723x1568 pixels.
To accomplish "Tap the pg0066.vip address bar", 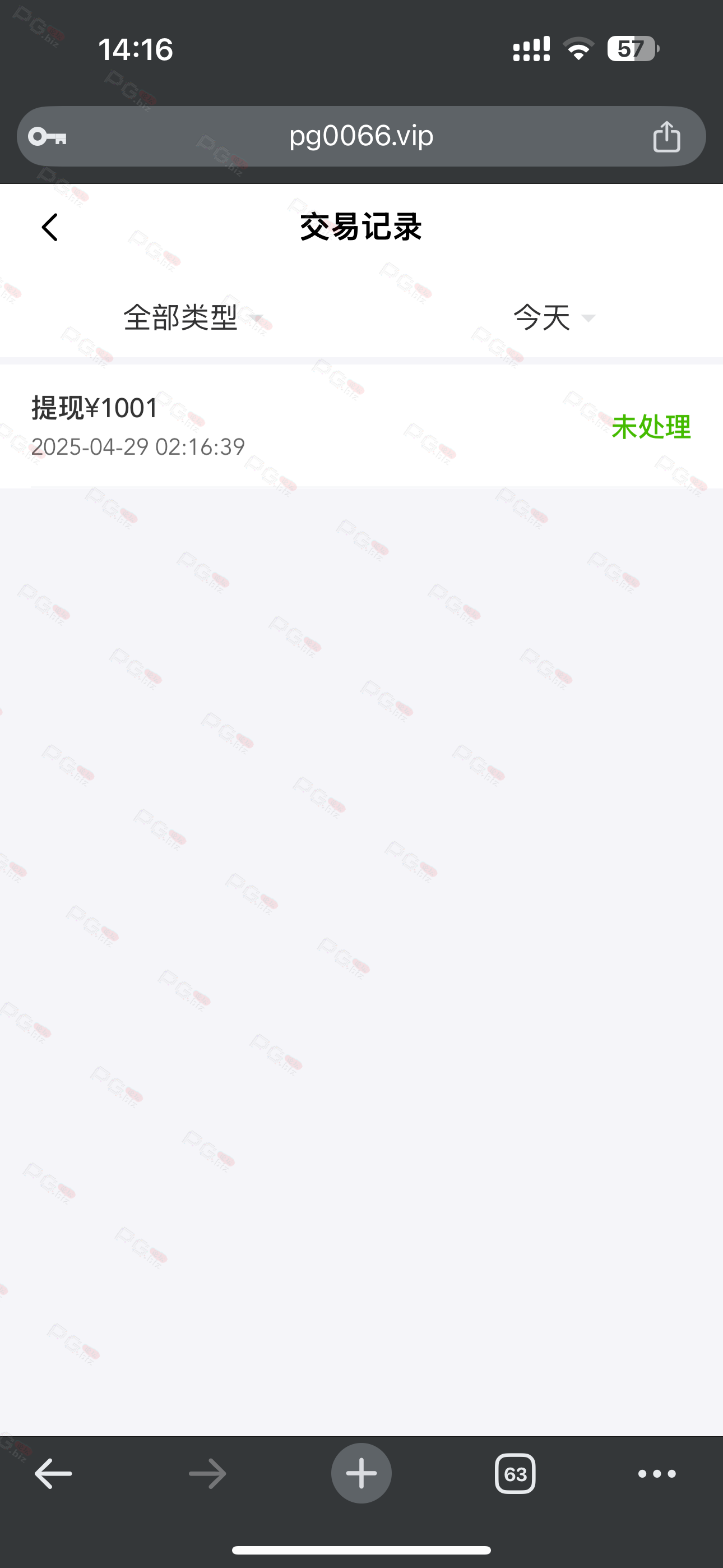I will pyautogui.click(x=361, y=136).
